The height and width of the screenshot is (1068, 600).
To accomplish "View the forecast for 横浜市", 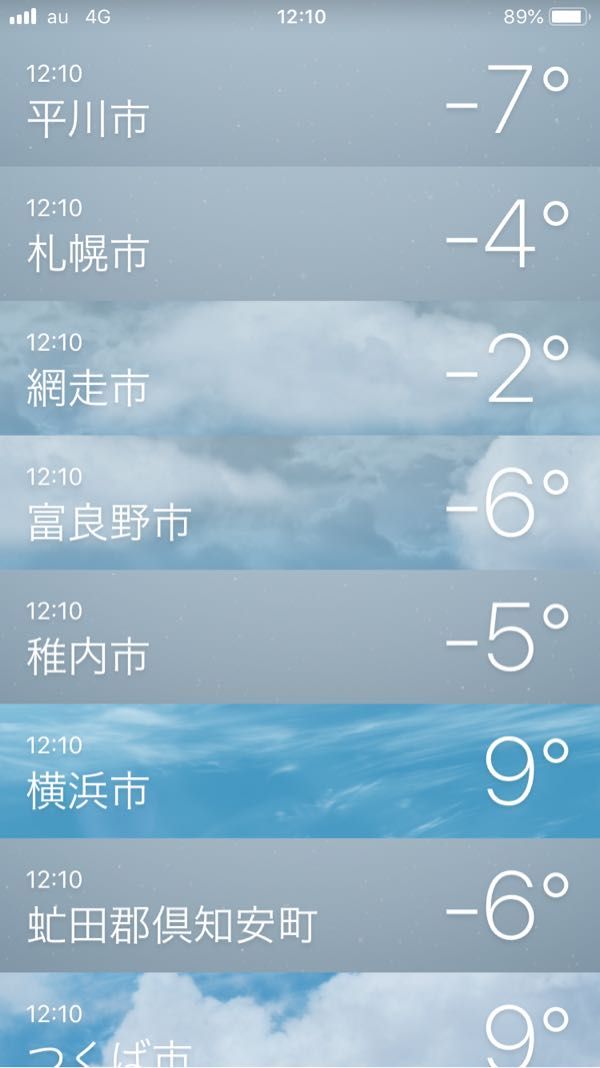I will (x=300, y=771).
